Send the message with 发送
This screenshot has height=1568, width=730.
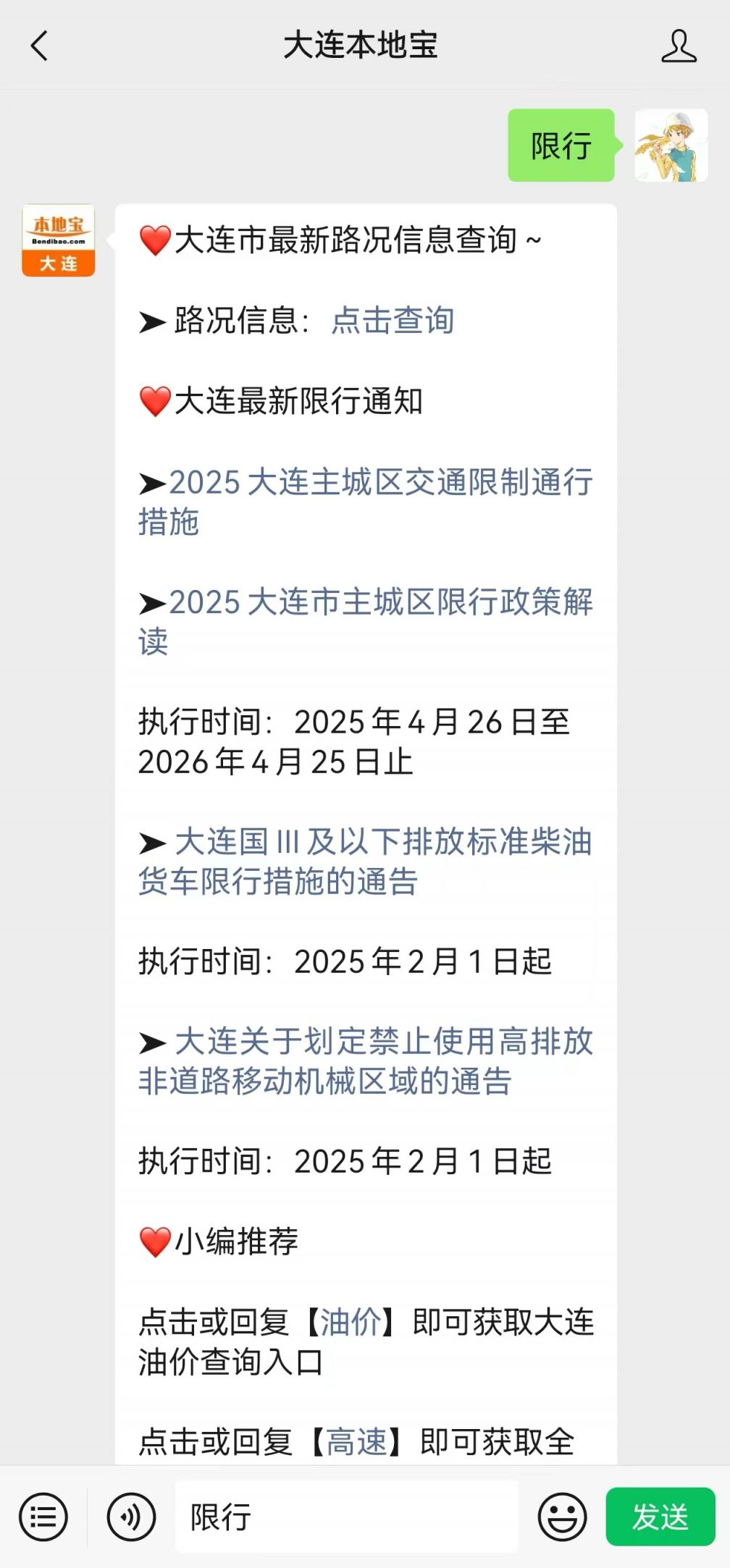[x=660, y=1517]
